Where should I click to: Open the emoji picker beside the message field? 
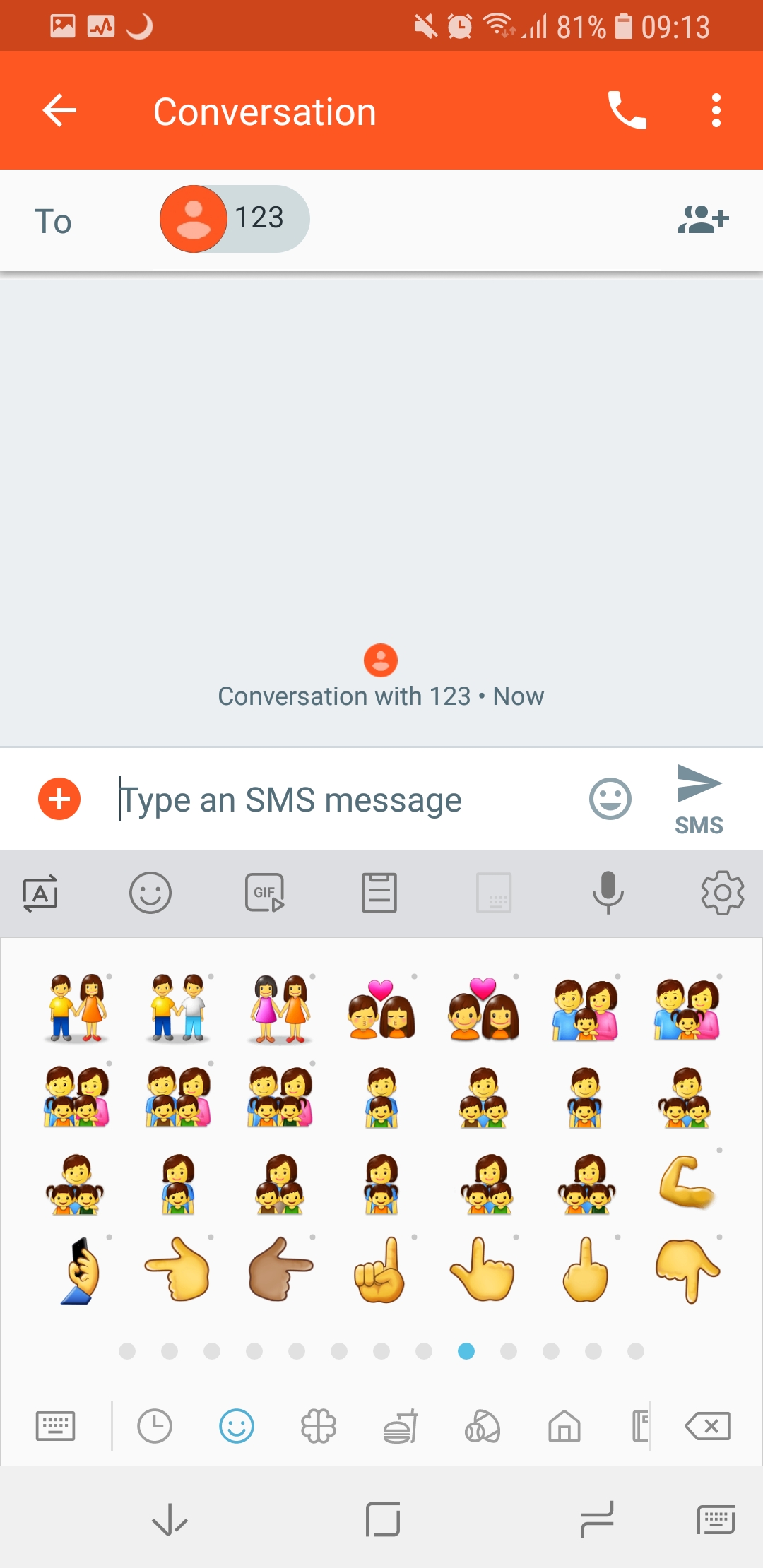[610, 800]
